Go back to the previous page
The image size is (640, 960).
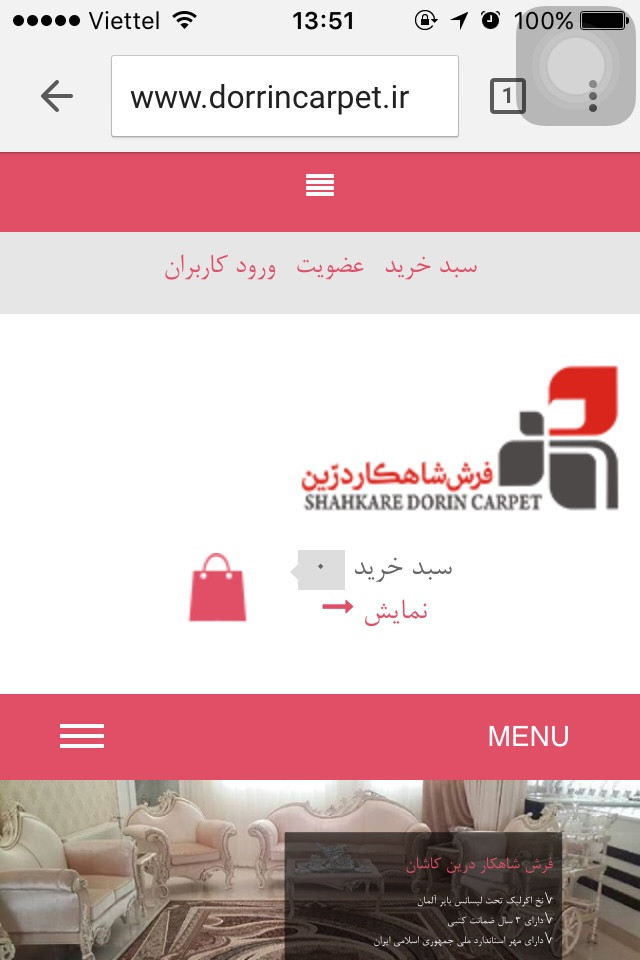click(57, 96)
